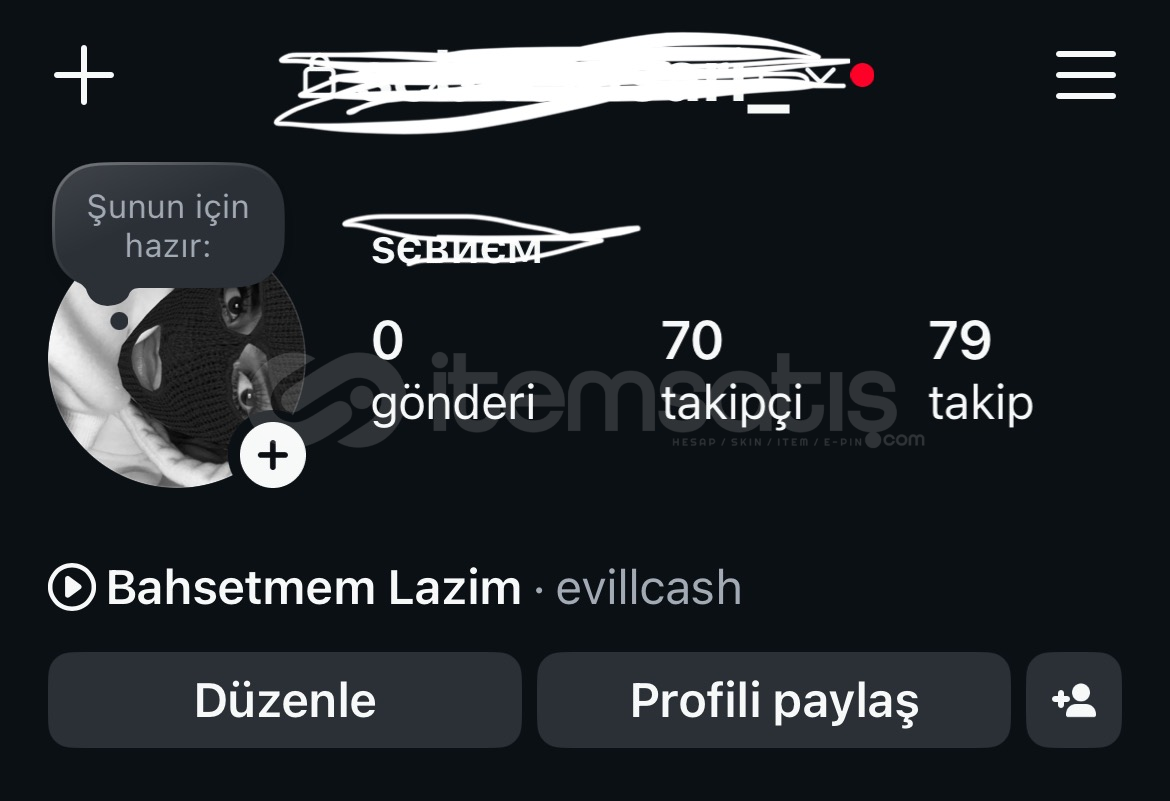The image size is (1170, 801).
Task: Add a story via profile picture plus
Action: 272,455
